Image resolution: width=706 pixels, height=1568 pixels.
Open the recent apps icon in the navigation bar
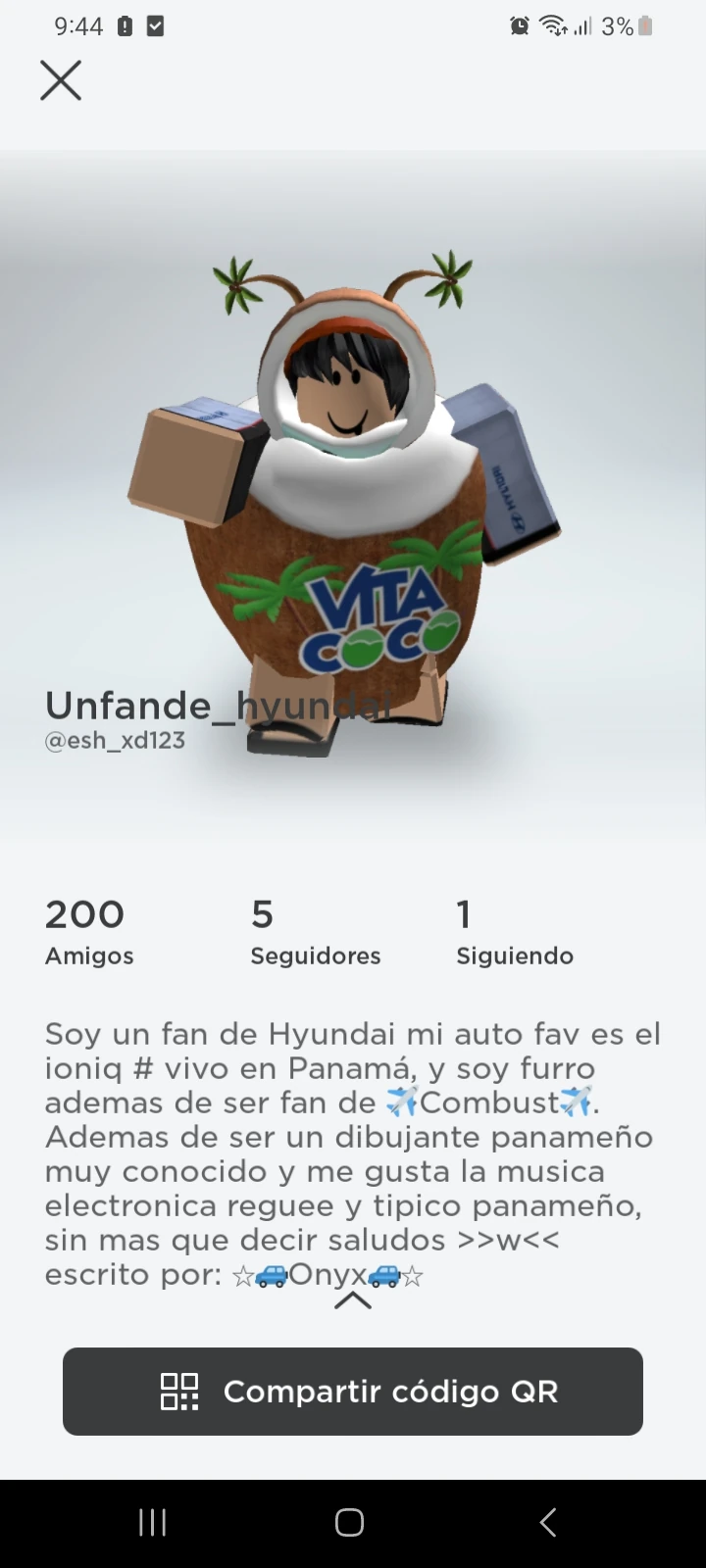pos(152,1522)
